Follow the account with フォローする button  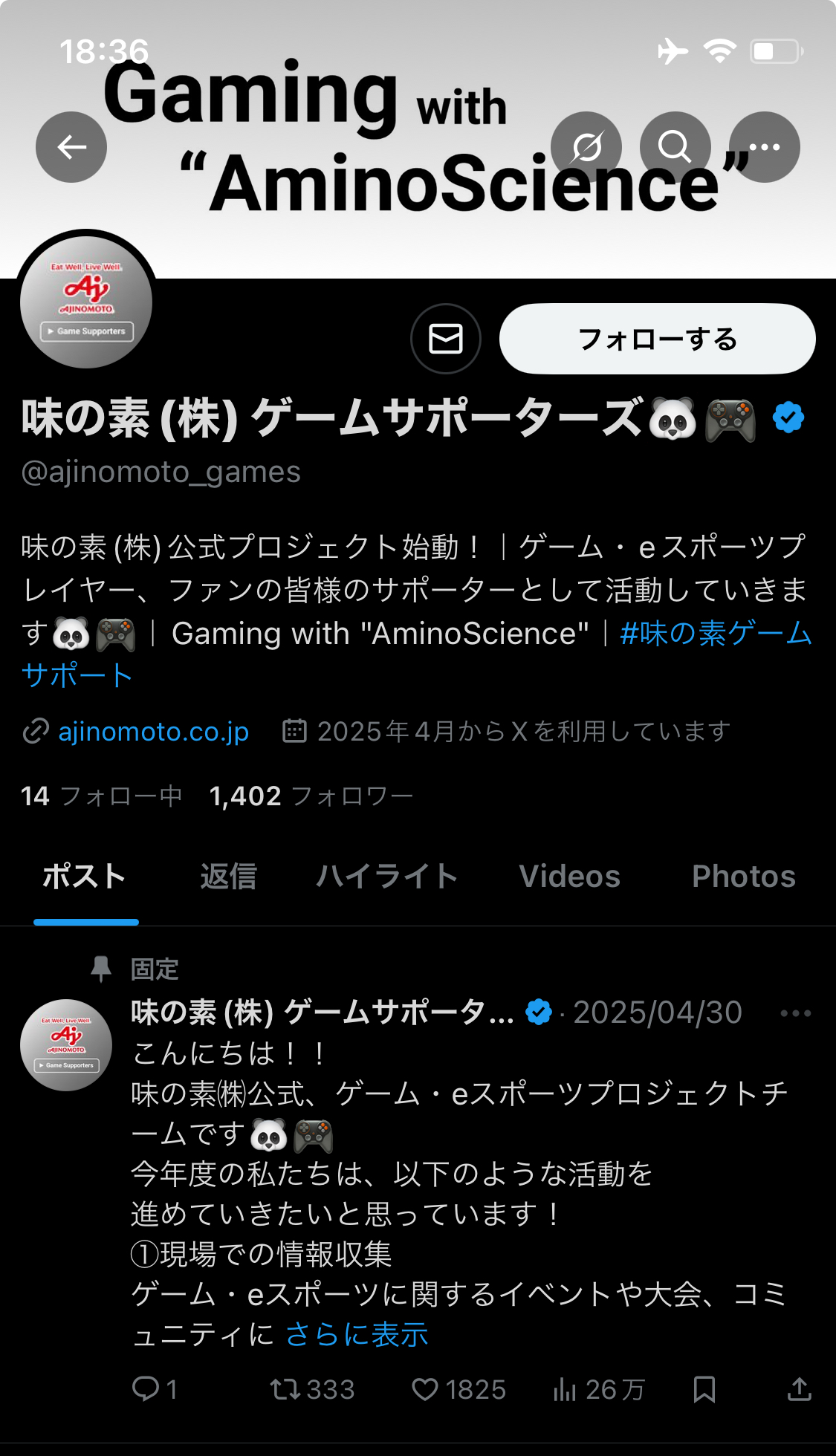658,339
